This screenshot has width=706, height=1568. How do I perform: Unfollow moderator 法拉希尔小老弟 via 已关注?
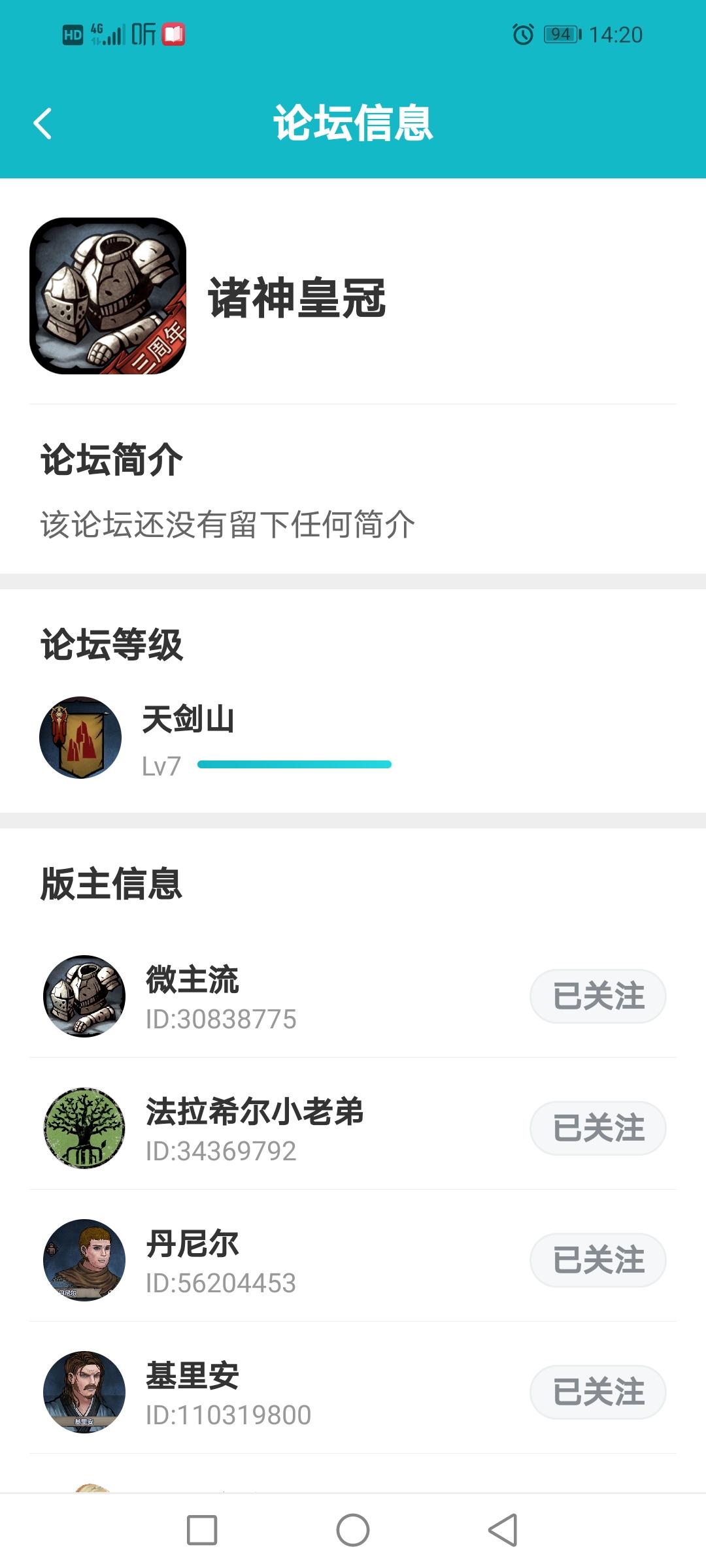point(597,1128)
